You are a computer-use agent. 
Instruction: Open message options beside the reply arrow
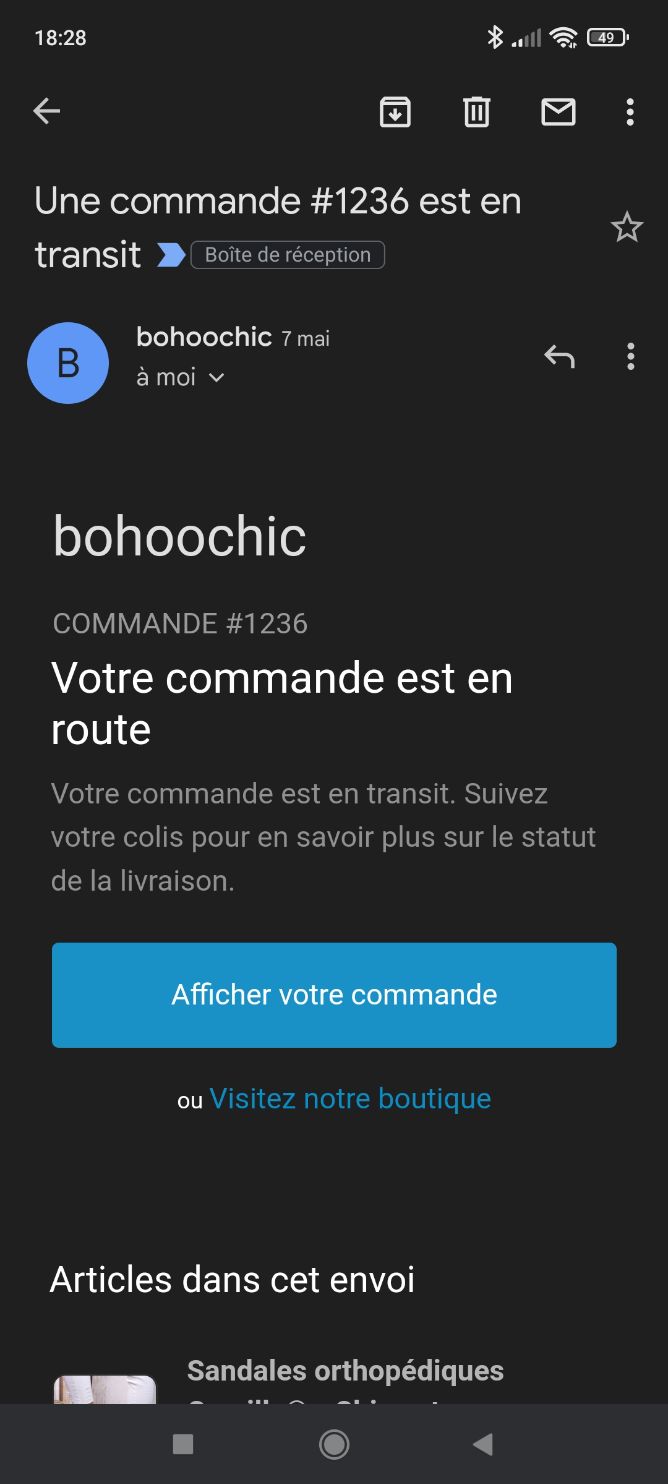click(x=630, y=356)
